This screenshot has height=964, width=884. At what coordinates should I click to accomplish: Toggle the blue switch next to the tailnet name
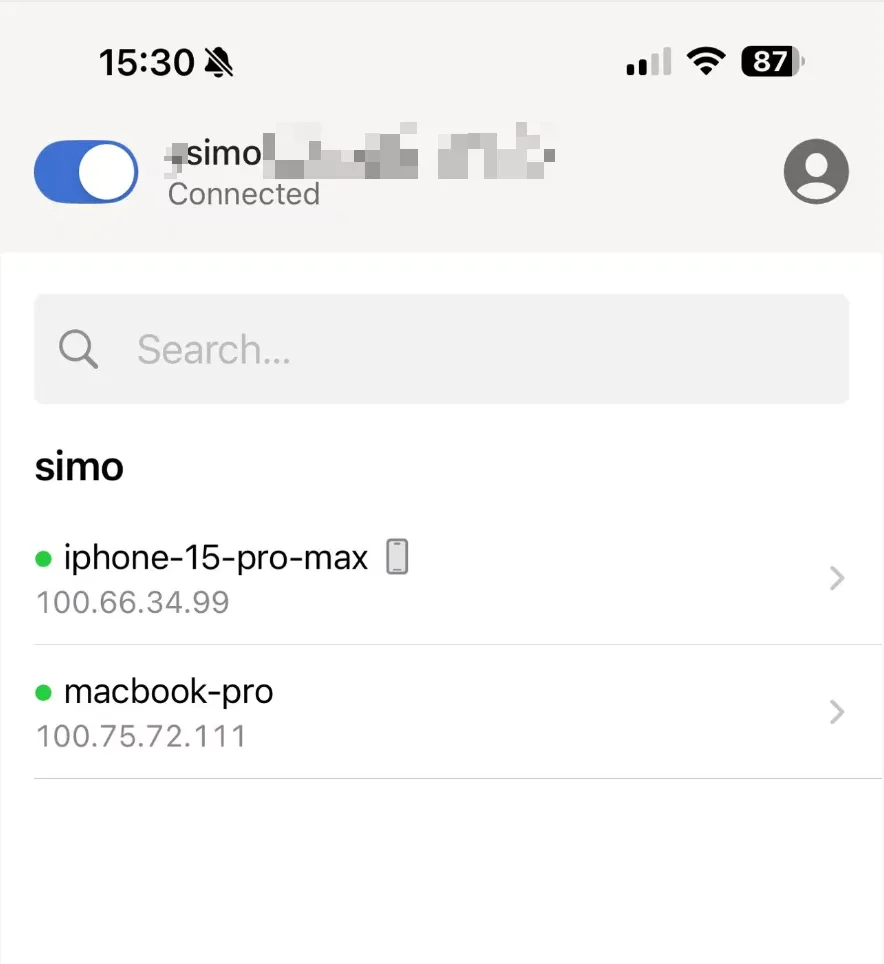pos(86,171)
